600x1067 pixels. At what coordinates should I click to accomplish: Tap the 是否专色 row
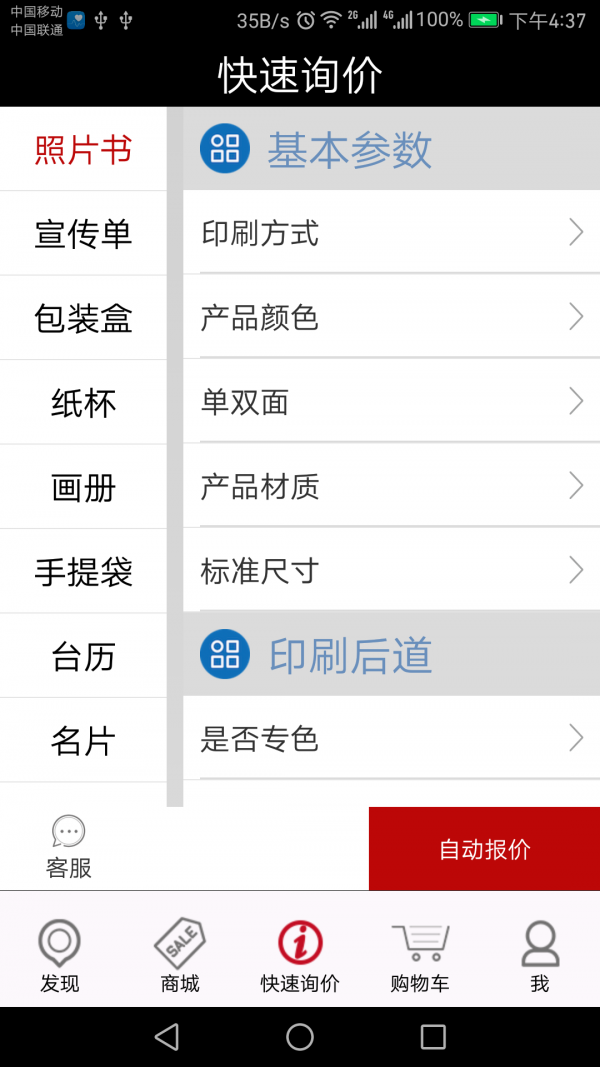point(391,738)
